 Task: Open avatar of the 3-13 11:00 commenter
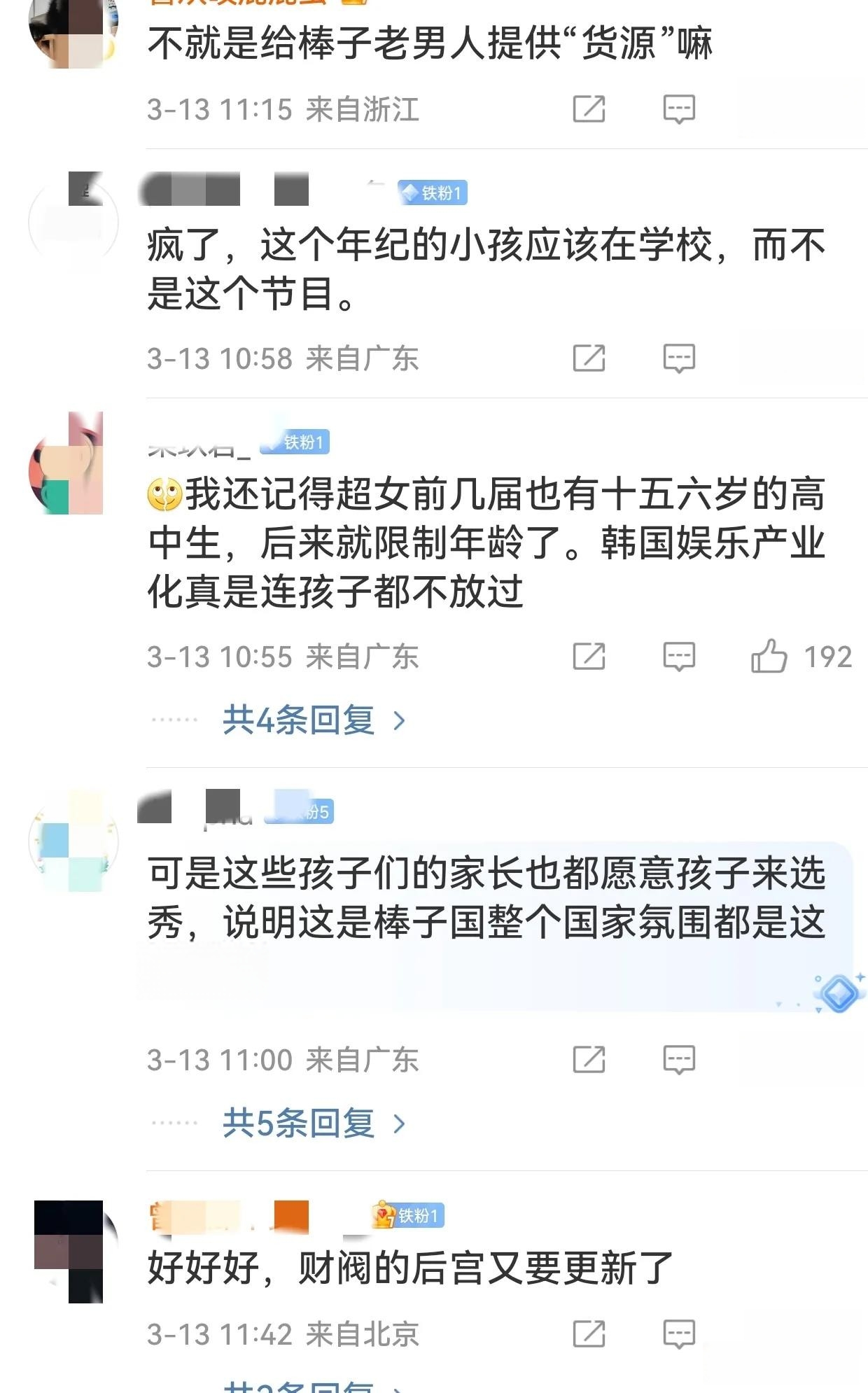tap(73, 841)
